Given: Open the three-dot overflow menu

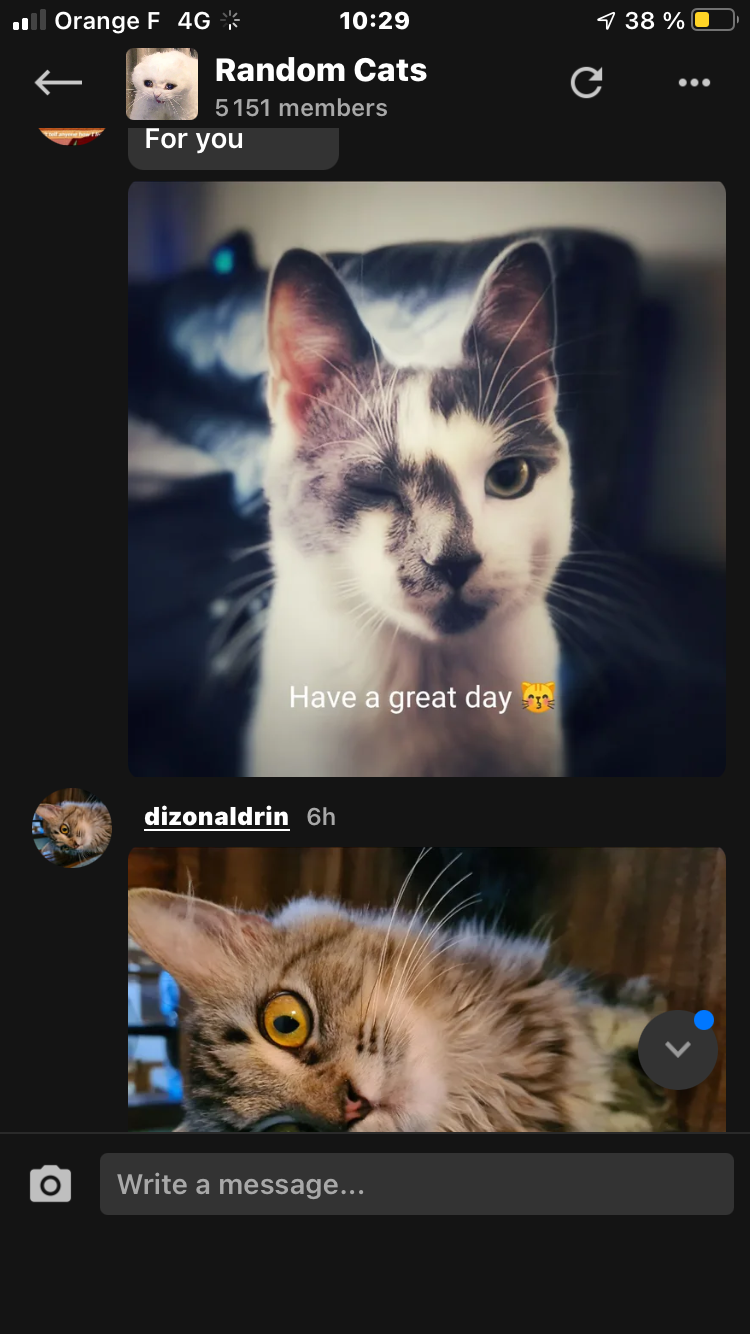Looking at the screenshot, I should click(693, 83).
